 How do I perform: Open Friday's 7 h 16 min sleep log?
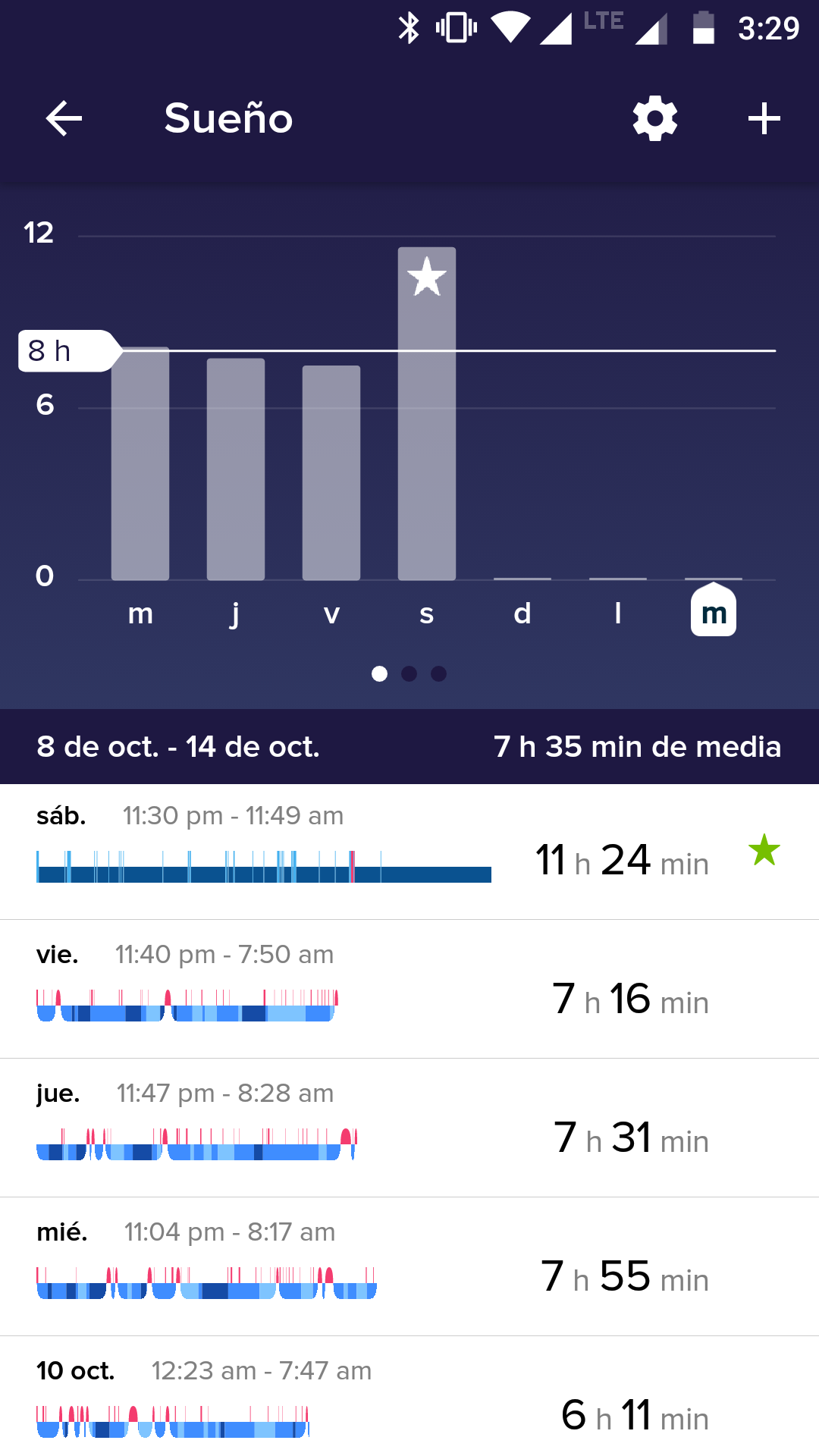point(409,989)
